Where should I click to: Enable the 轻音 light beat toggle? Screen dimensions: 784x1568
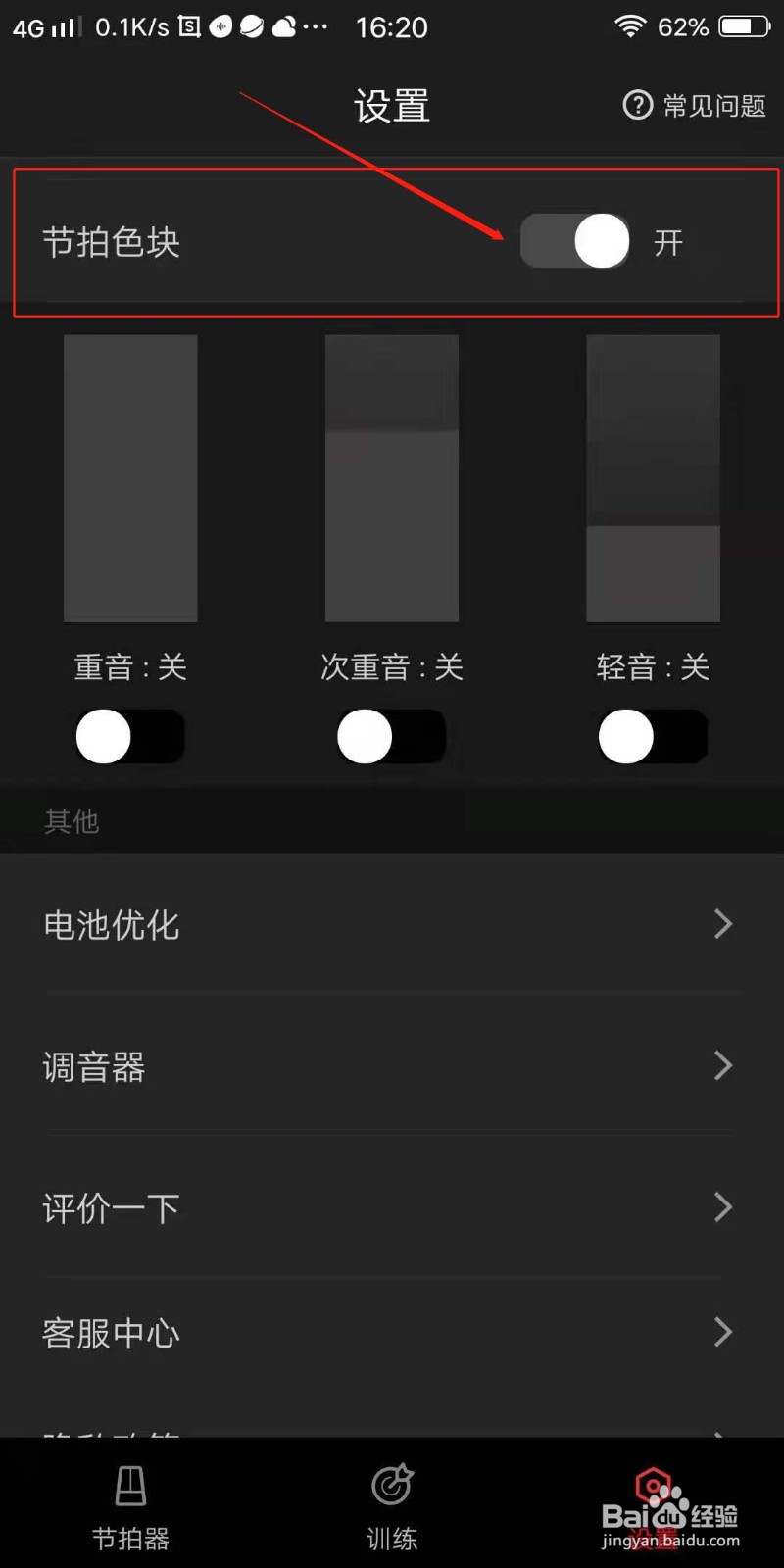tap(652, 736)
